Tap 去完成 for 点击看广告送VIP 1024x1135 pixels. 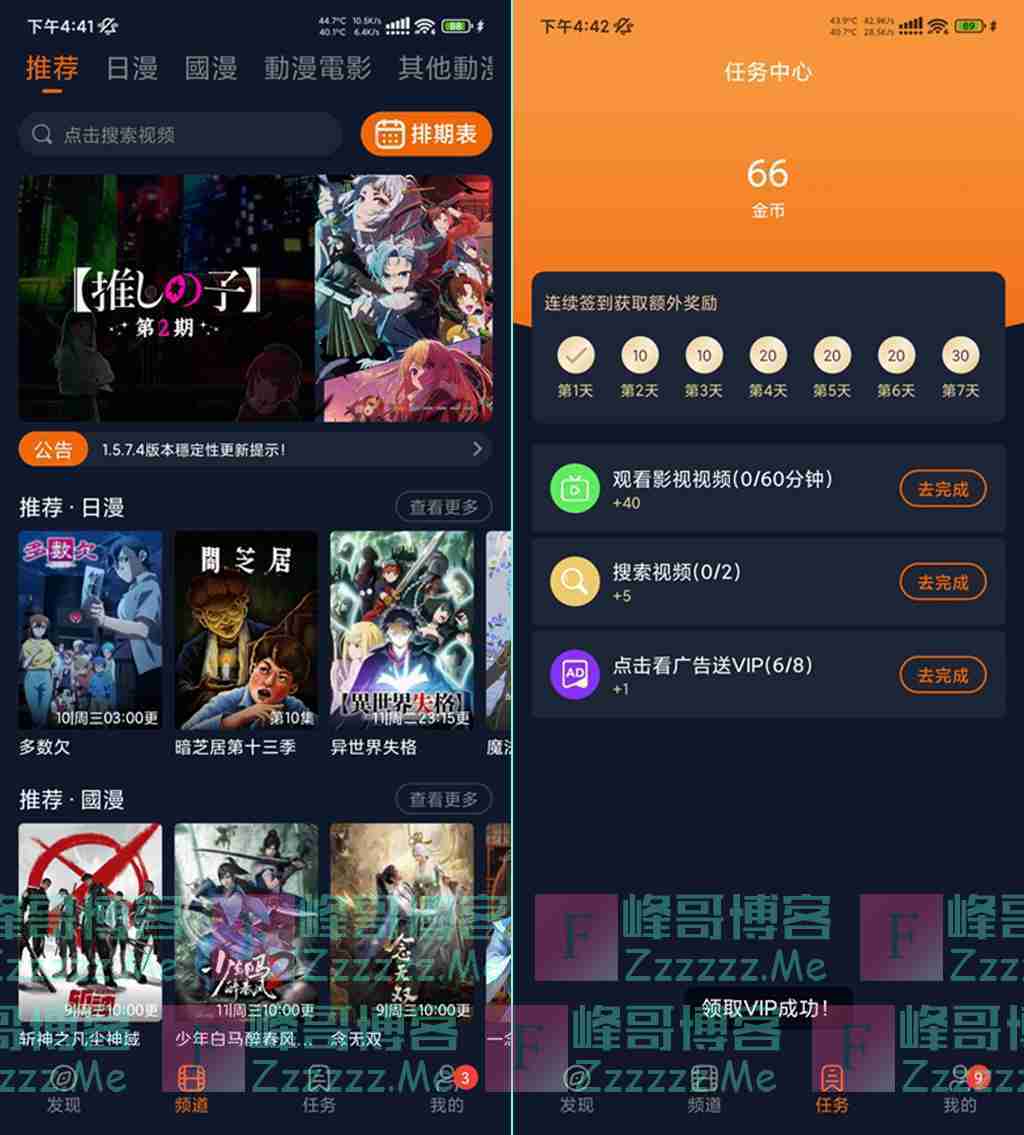[x=943, y=675]
